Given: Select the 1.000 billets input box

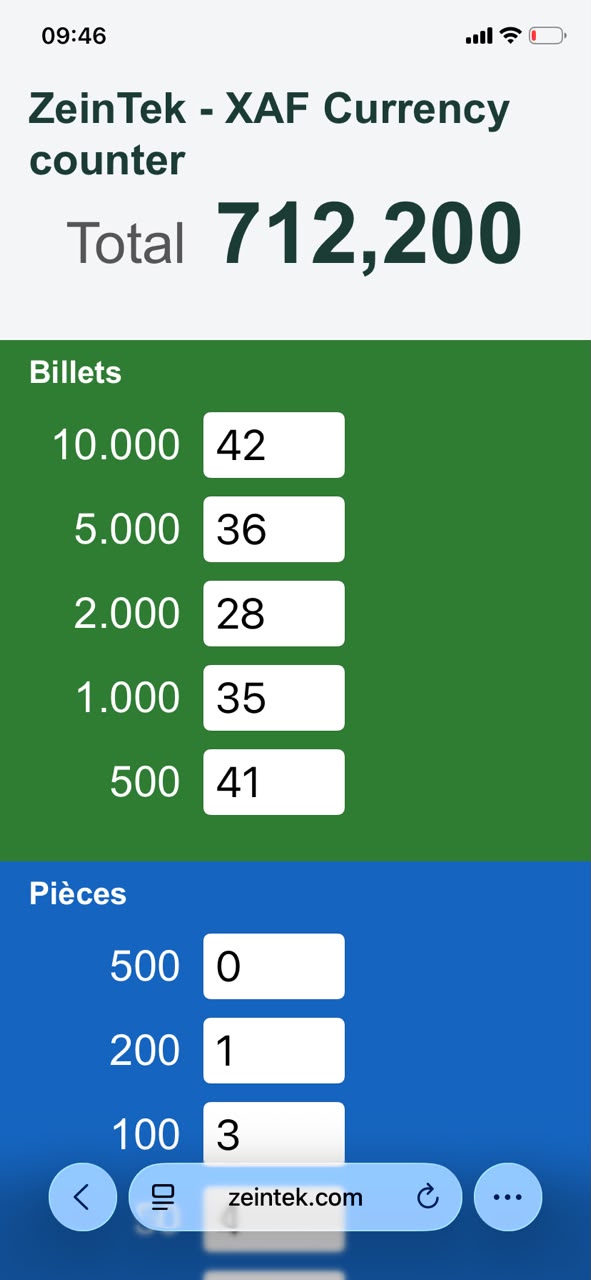Looking at the screenshot, I should pyautogui.click(x=274, y=697).
